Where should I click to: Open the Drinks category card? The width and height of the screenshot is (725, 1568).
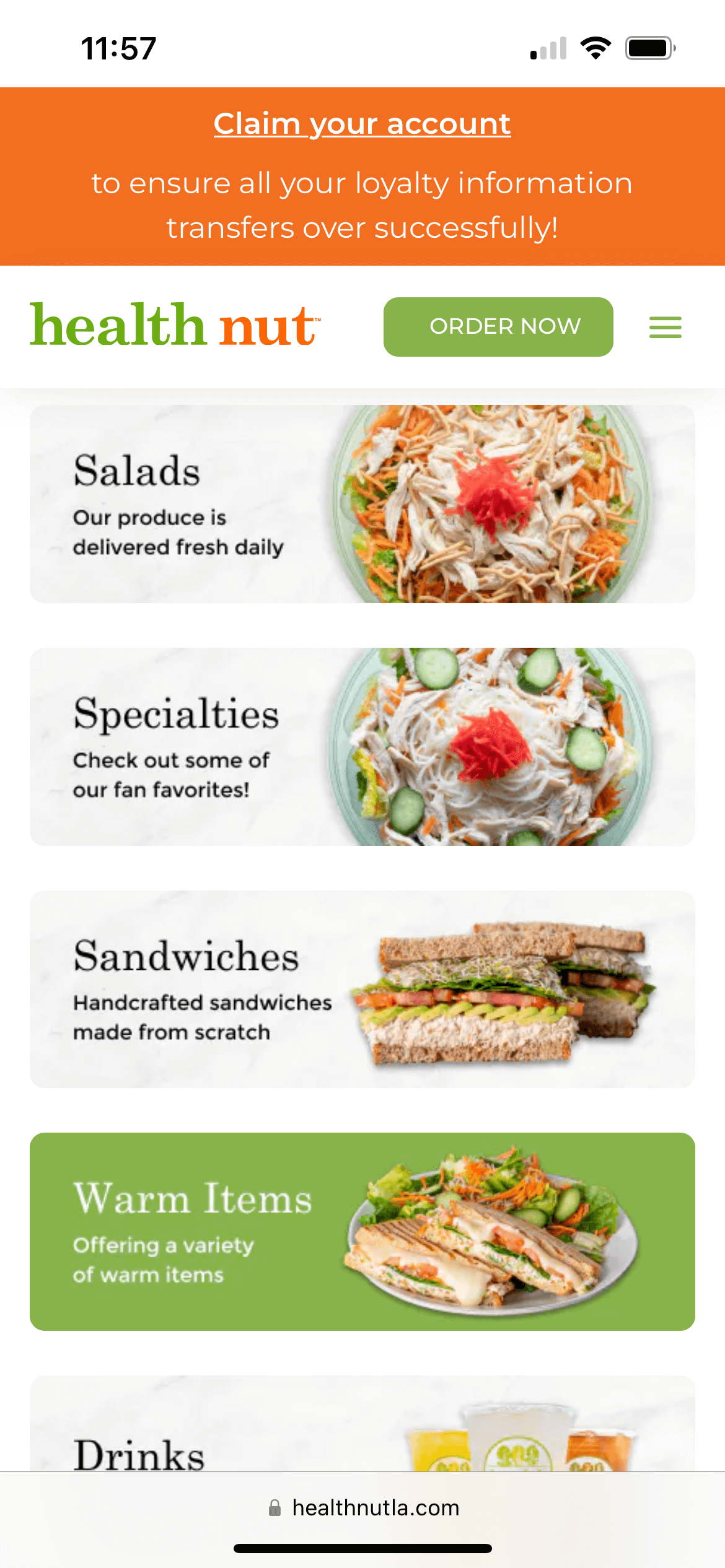[x=362, y=1431]
